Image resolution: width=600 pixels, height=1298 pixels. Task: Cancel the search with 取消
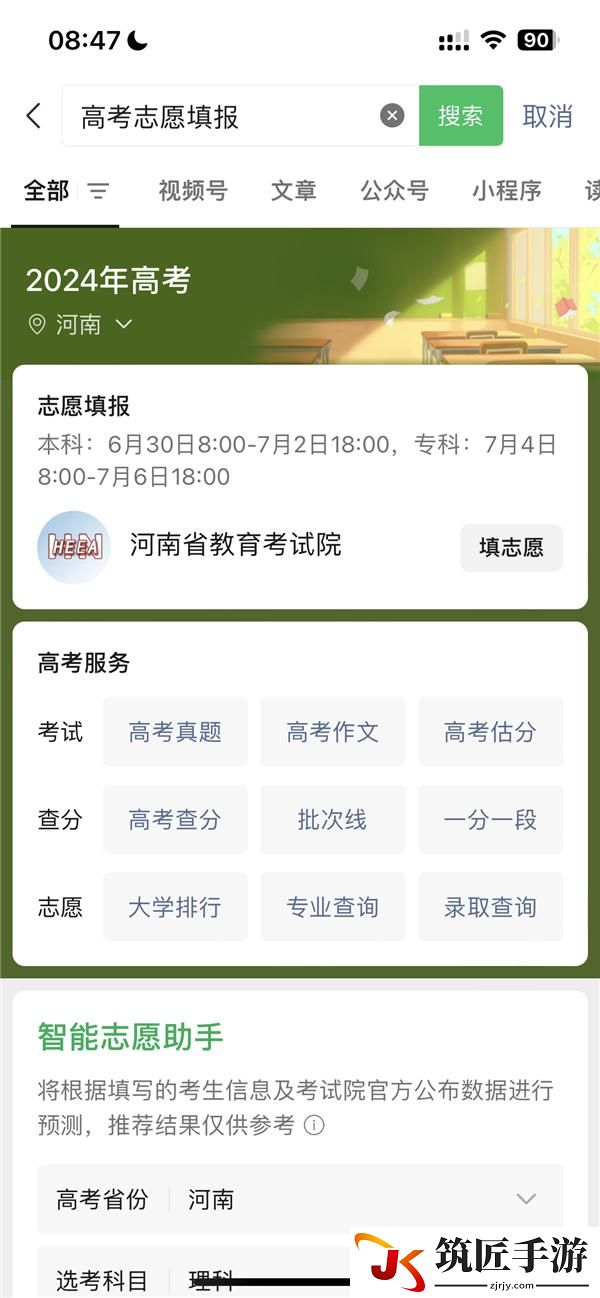click(547, 116)
